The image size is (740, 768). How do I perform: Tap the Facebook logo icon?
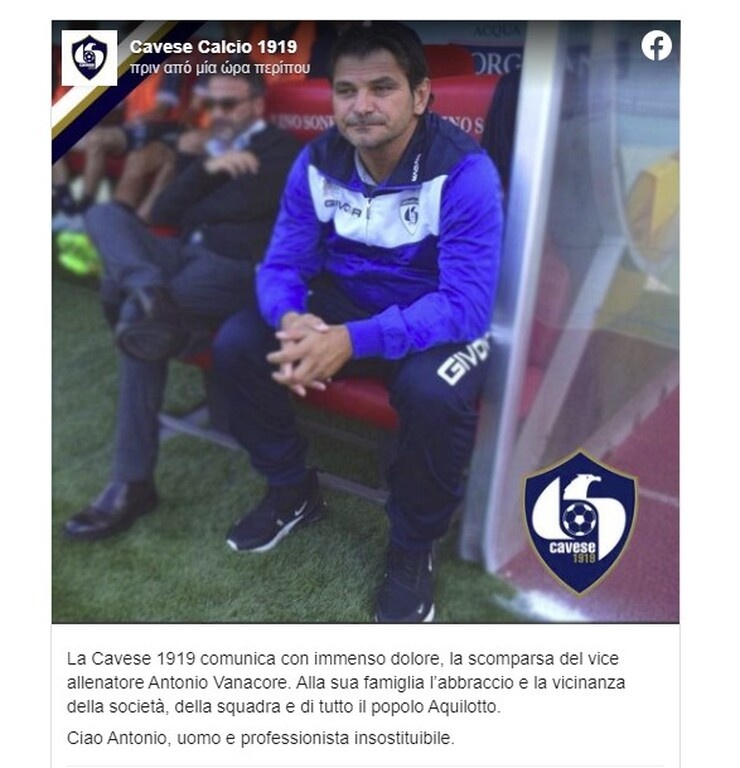point(656,45)
